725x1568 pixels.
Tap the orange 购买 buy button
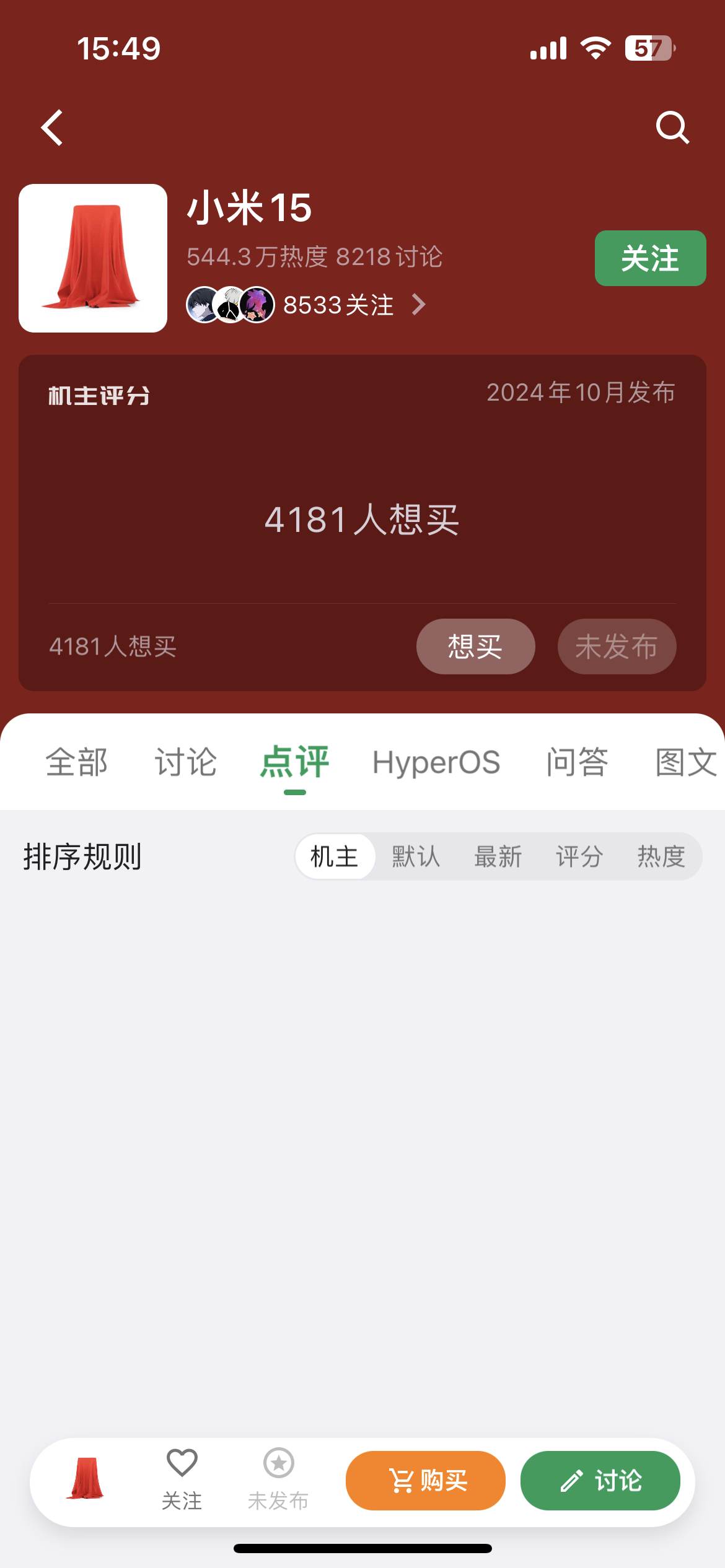(426, 1481)
